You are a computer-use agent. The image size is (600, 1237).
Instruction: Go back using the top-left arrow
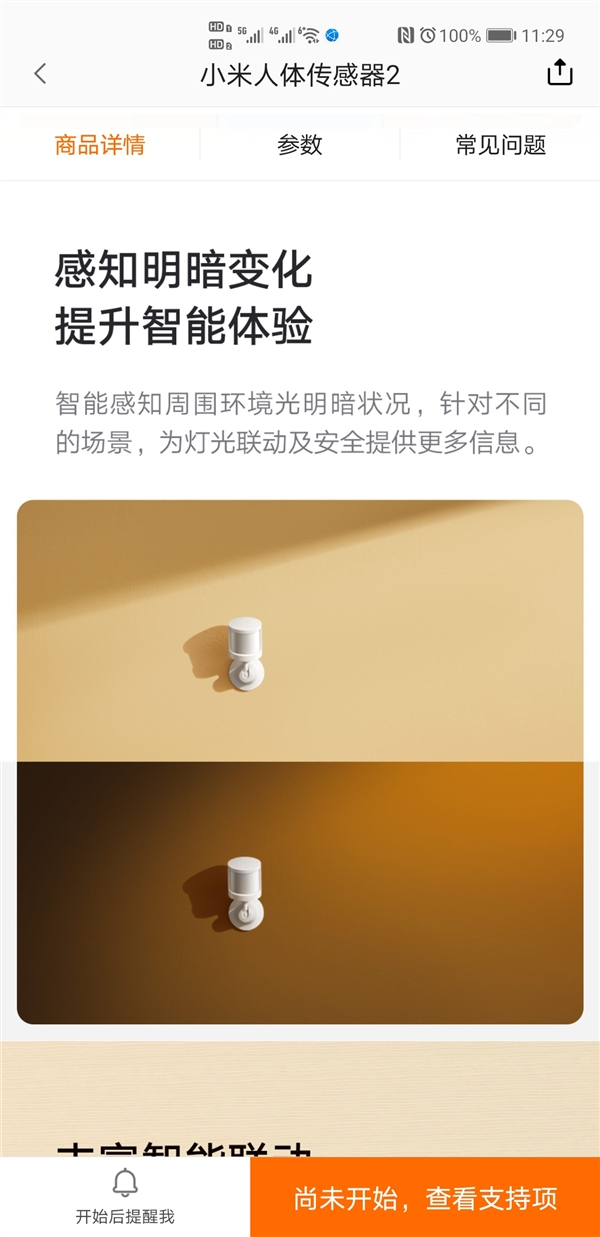tap(40, 74)
